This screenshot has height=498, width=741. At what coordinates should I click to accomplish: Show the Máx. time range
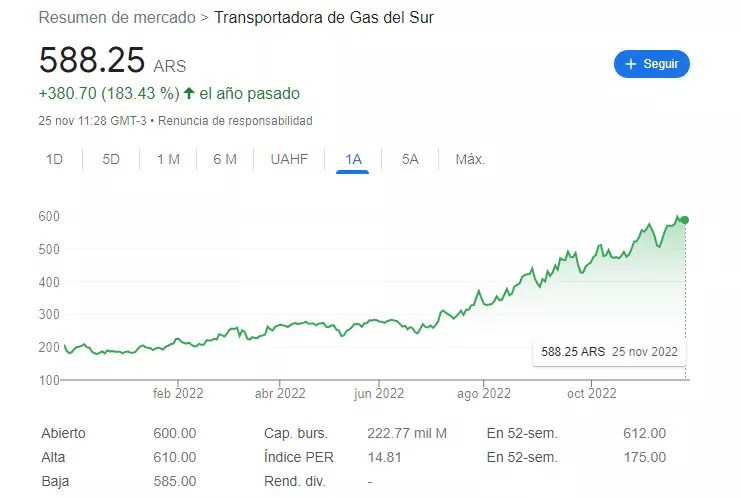click(x=470, y=159)
